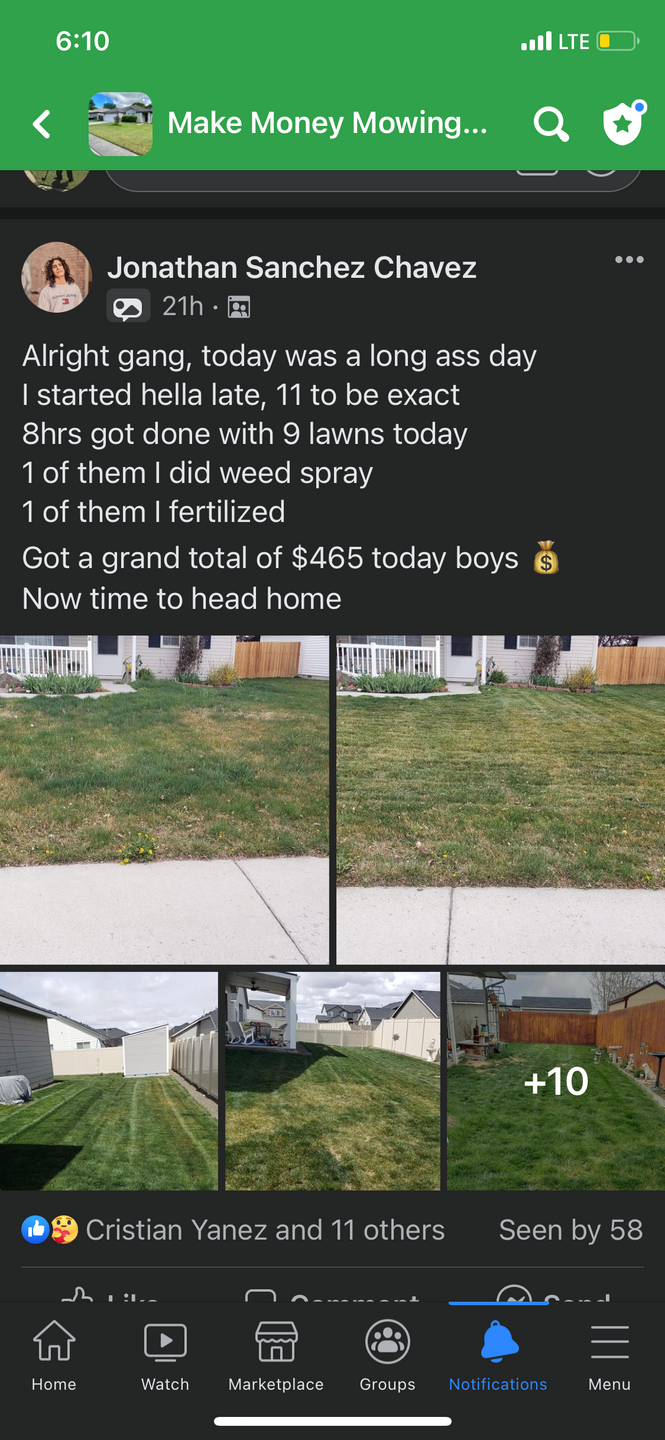Open the patio backyard lawn photo
This screenshot has width=665, height=1440.
(x=332, y=1080)
